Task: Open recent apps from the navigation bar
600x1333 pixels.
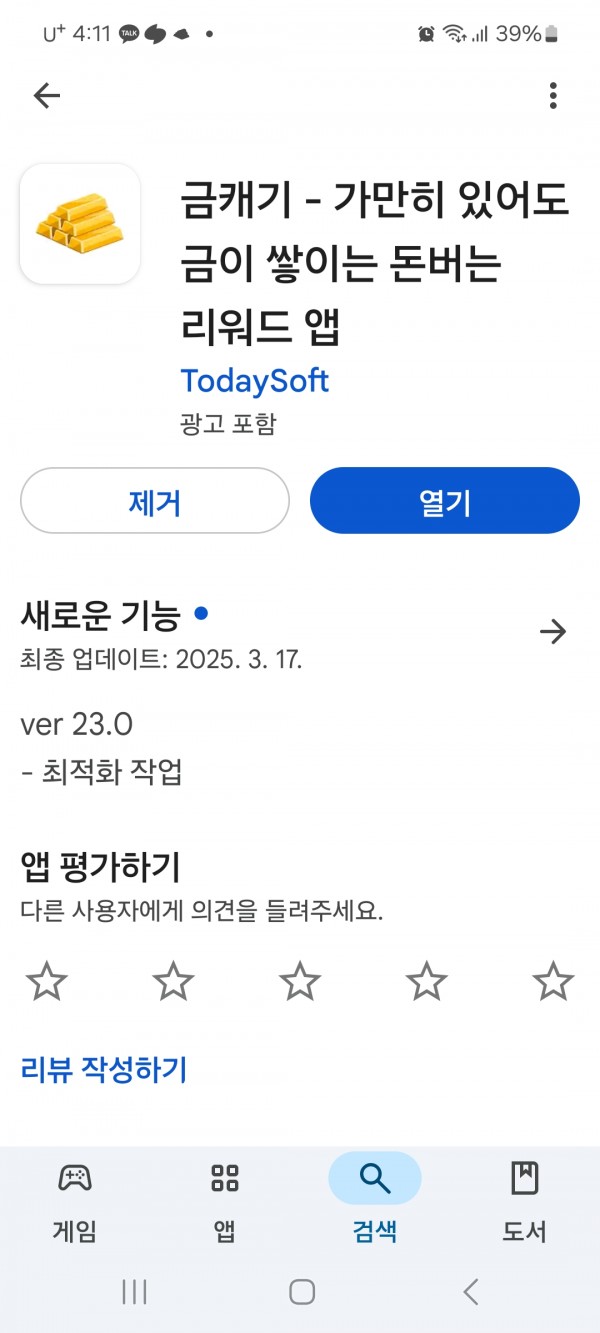Action: pos(134,1291)
